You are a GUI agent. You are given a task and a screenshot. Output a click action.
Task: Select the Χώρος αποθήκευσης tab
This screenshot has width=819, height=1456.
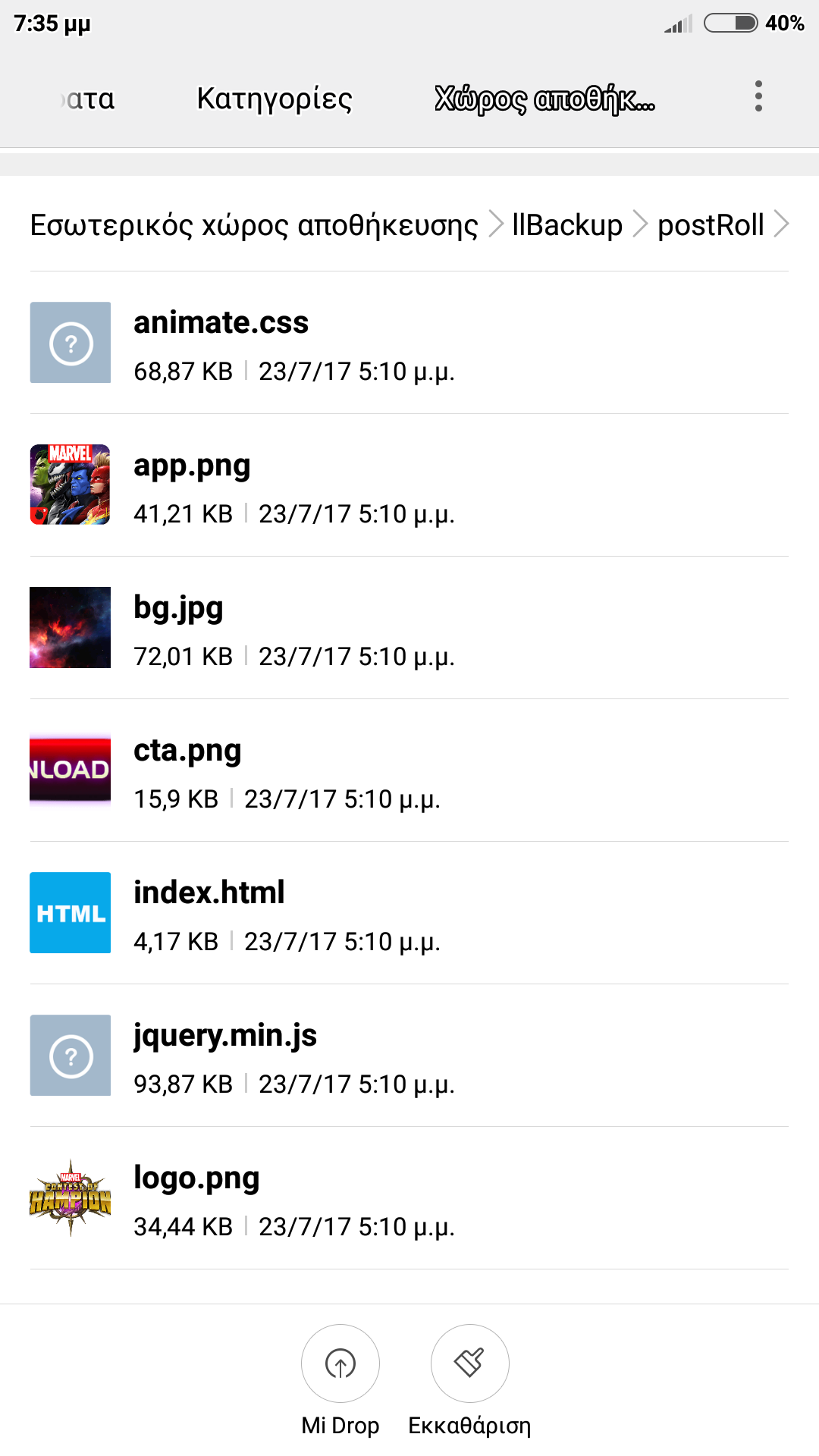tap(544, 99)
